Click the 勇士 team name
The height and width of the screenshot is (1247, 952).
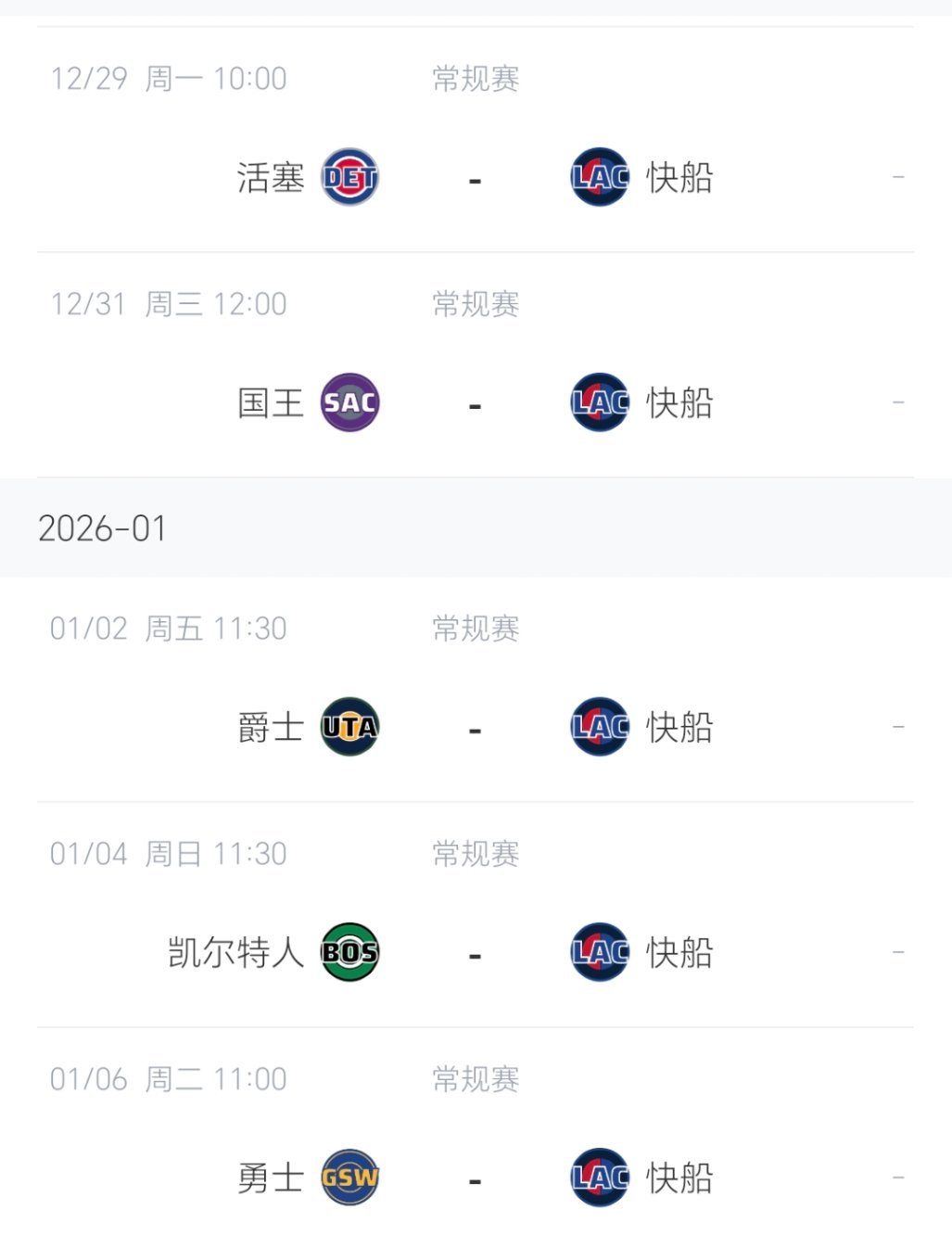272,1177
